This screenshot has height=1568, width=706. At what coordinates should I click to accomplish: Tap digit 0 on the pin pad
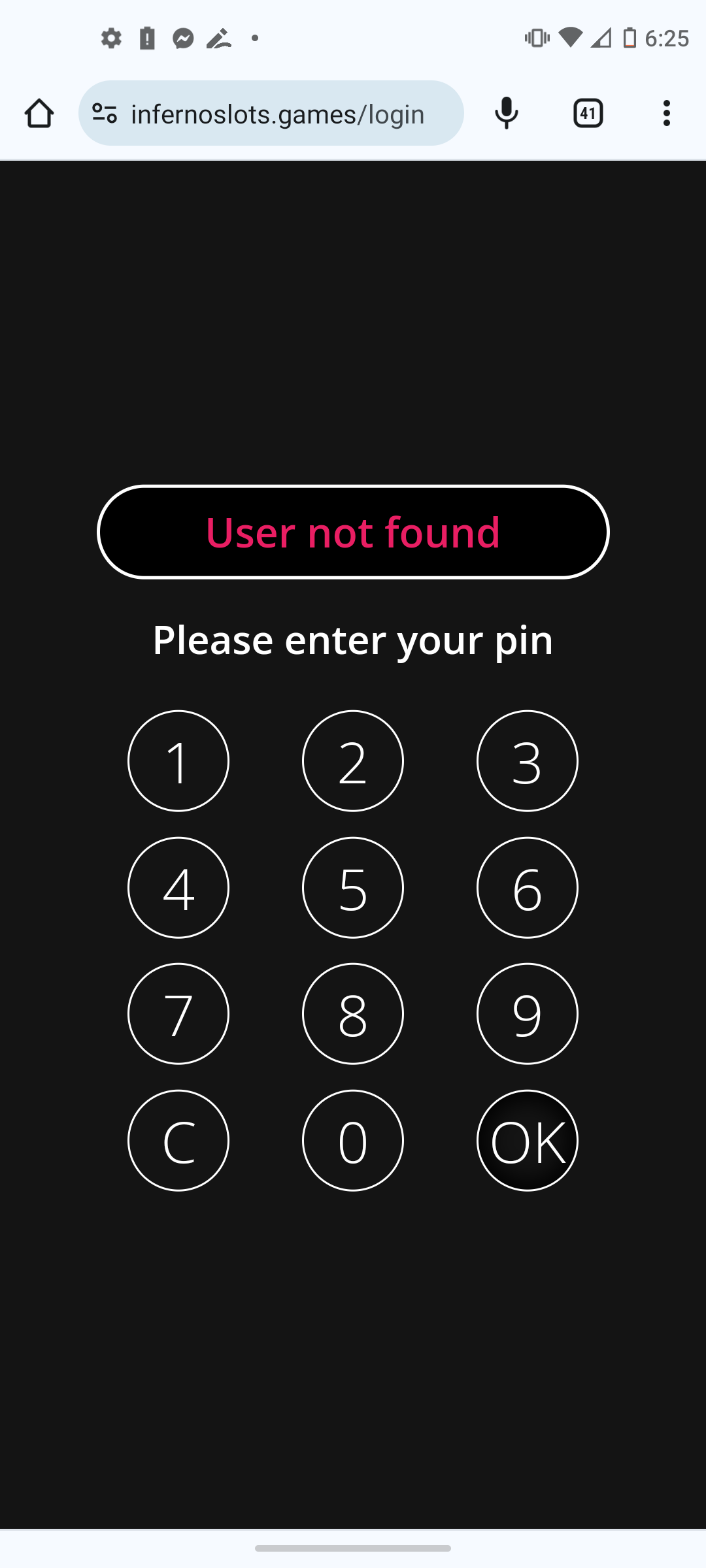(353, 1141)
